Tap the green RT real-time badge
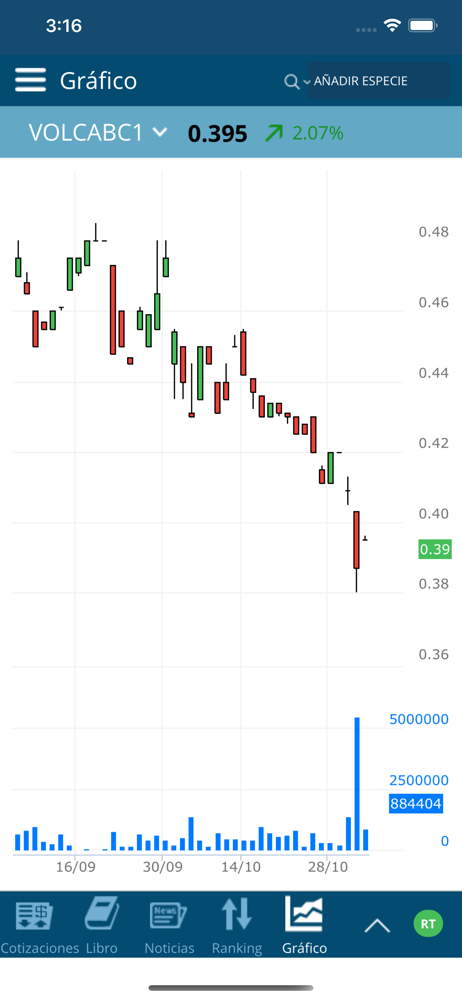The height and width of the screenshot is (1000, 462). coord(428,923)
